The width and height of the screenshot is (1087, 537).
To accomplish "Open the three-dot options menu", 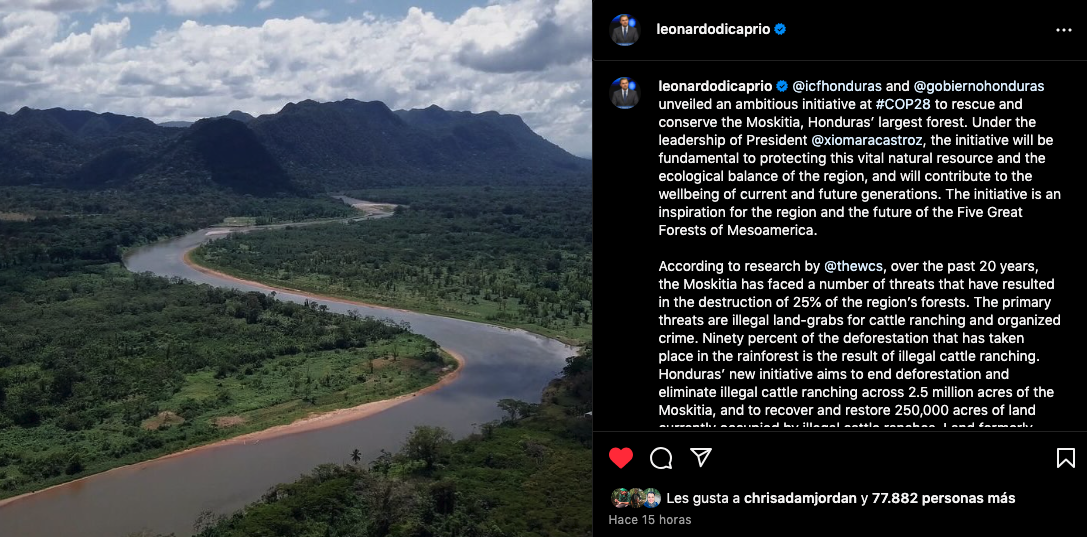I will click(x=1063, y=30).
